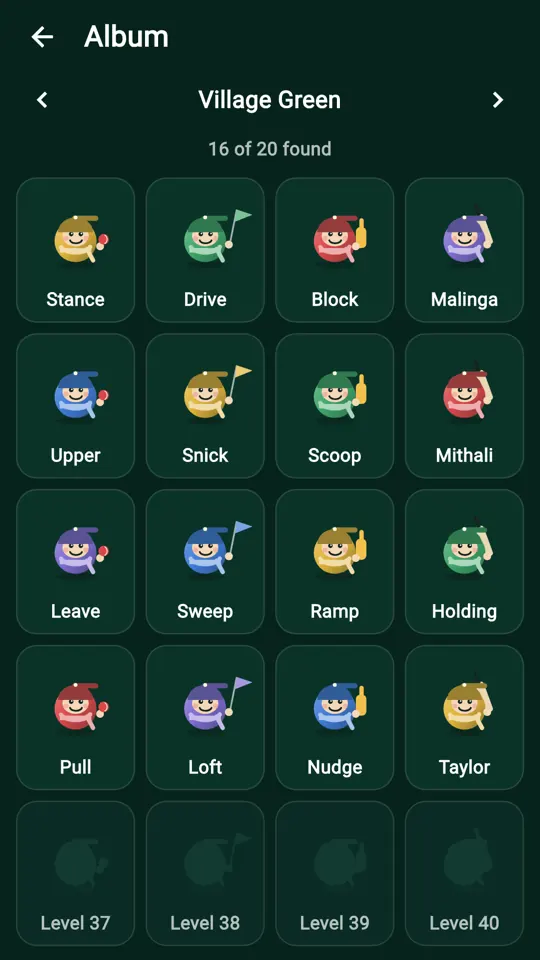
Task: Tap the Upper character card
Action: tap(75, 406)
